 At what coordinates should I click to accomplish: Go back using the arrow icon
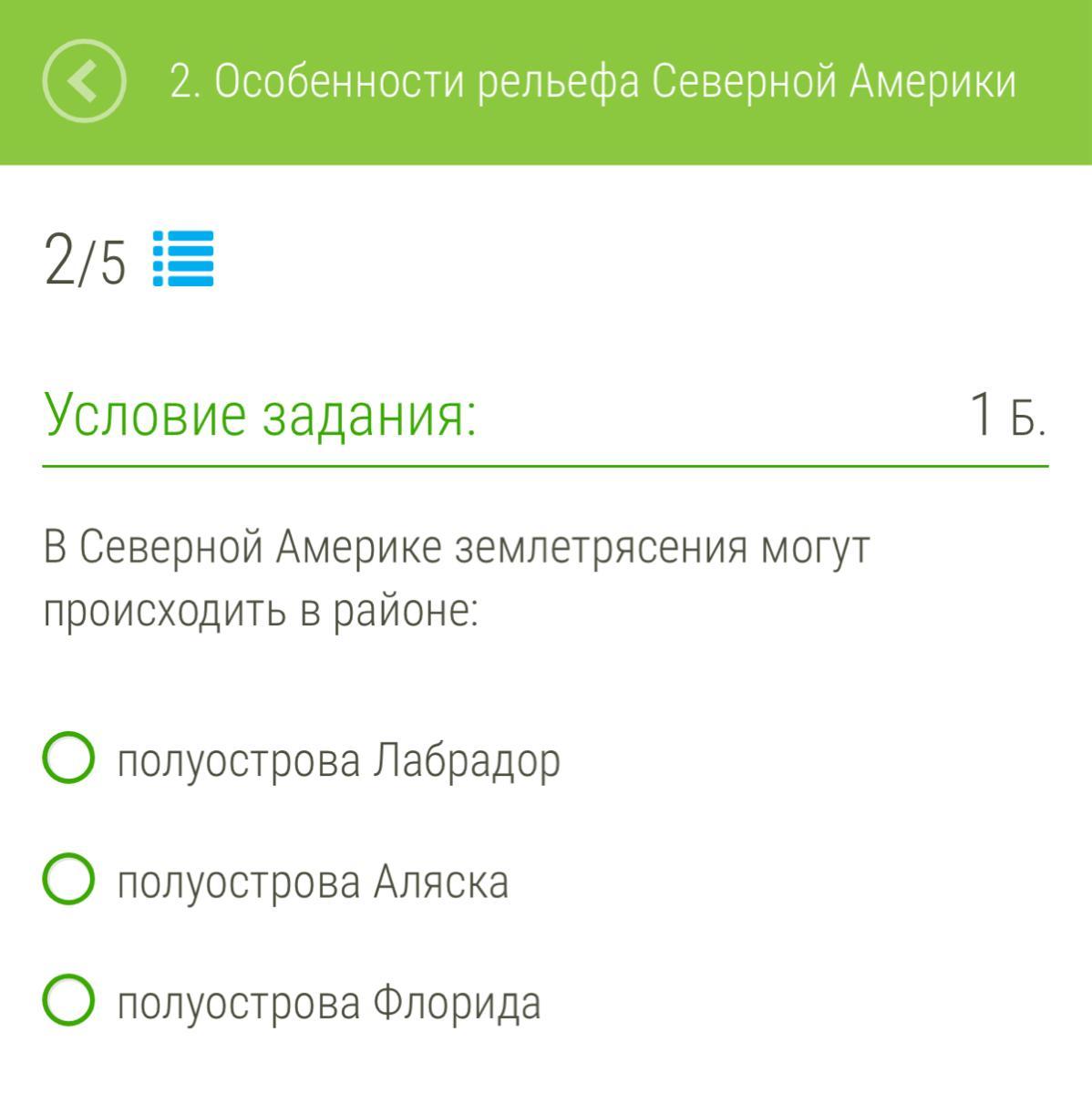84,82
